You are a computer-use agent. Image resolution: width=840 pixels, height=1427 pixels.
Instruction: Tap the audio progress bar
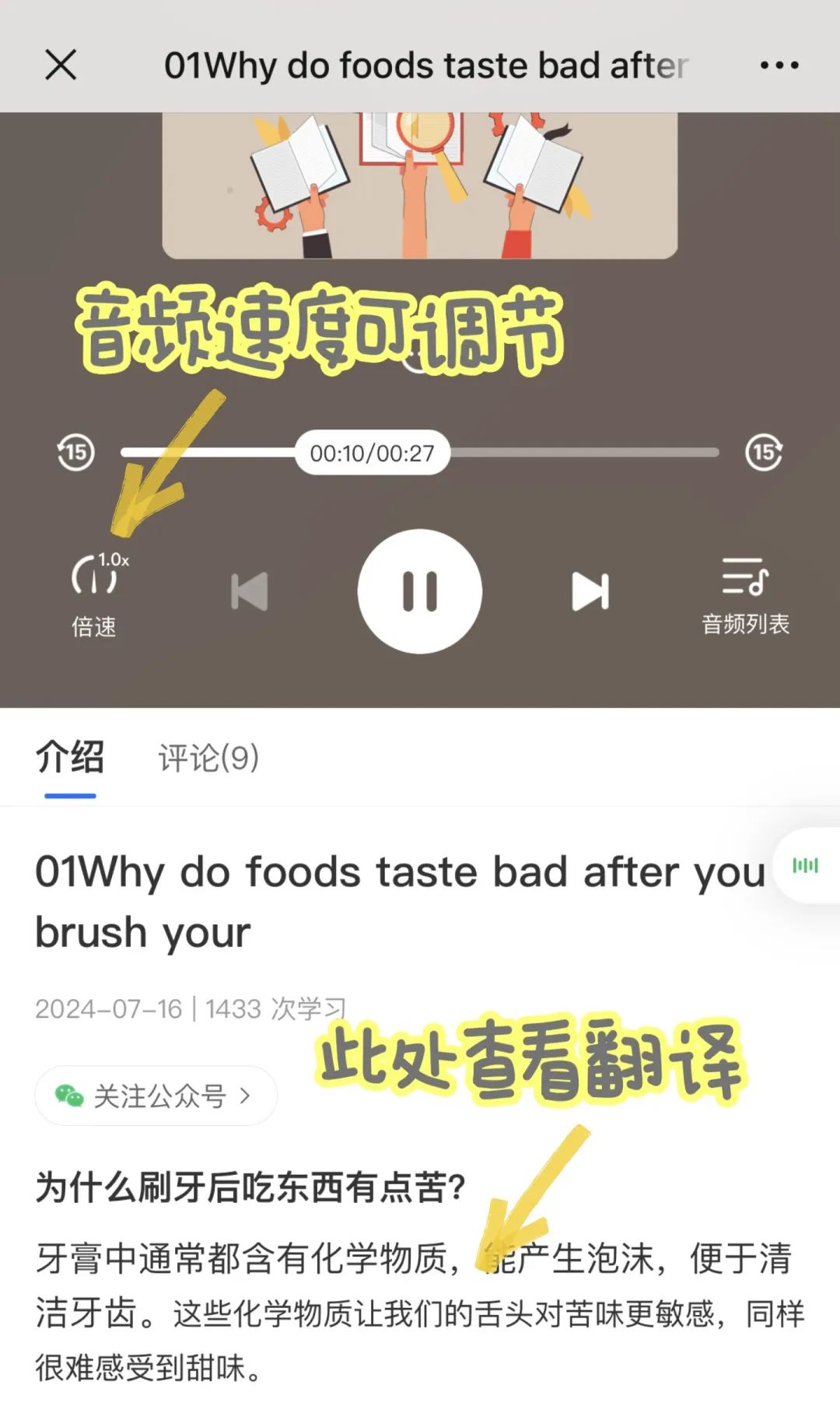[x=420, y=452]
